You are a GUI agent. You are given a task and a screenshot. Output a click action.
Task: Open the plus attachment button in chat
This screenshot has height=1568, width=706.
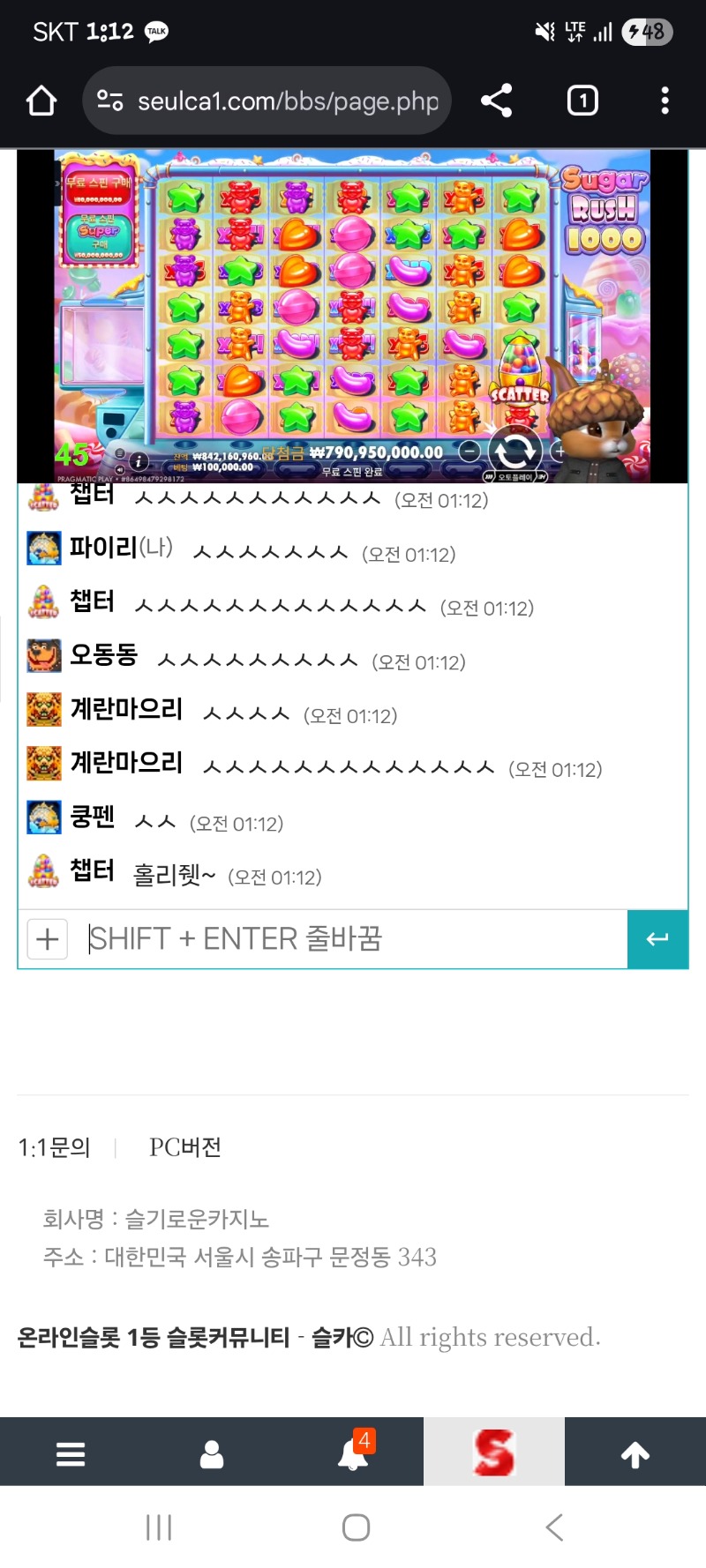click(48, 939)
